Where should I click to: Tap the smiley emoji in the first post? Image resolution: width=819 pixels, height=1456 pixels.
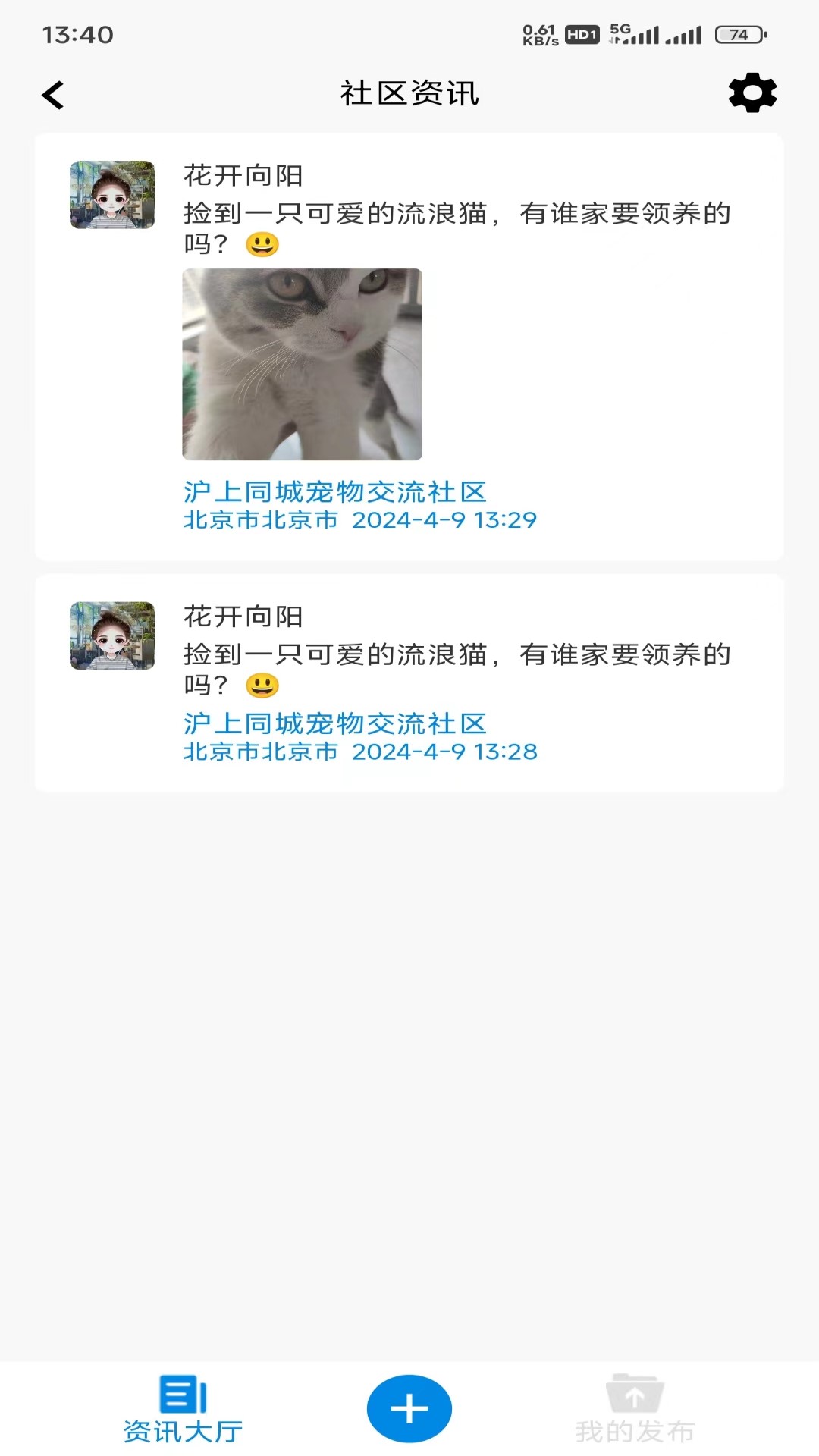pos(262,245)
